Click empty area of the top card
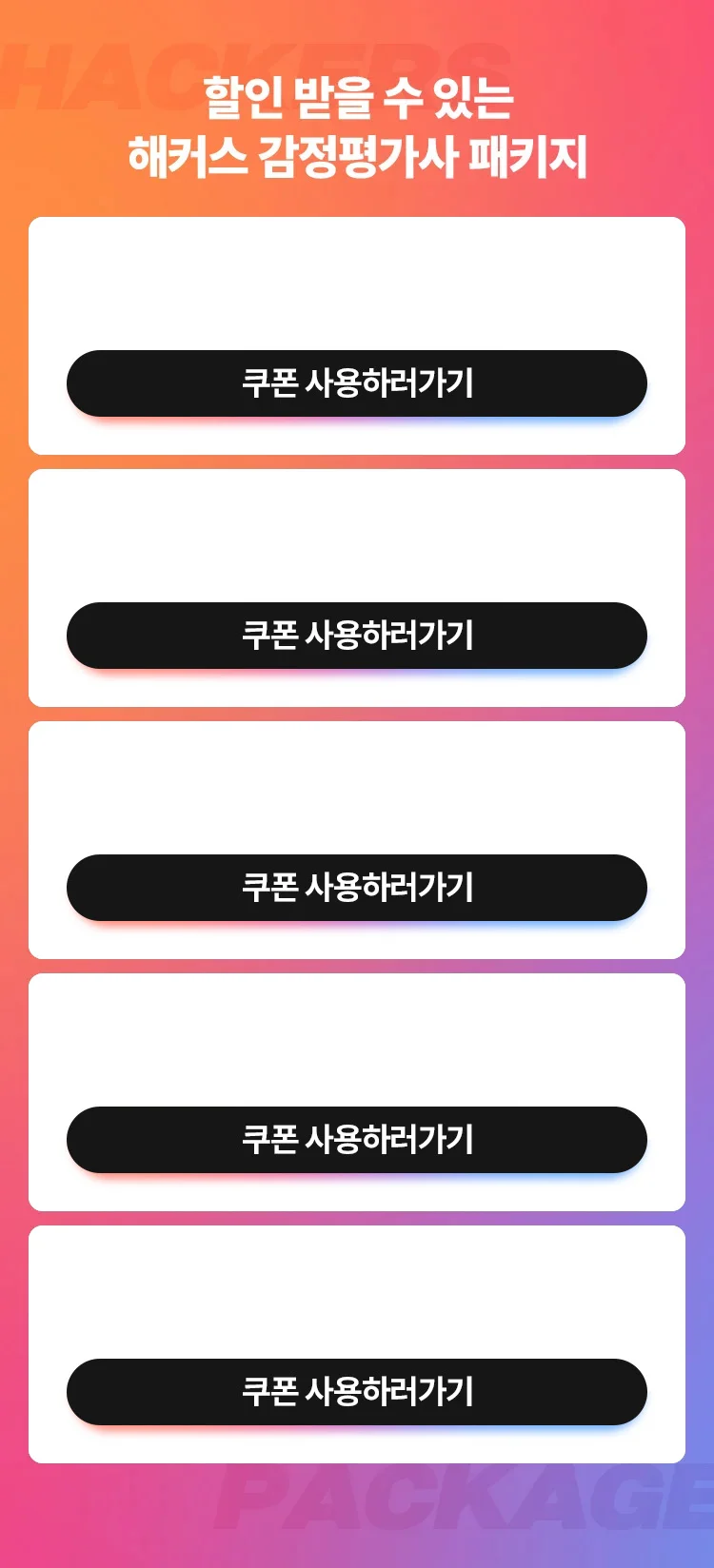 pos(357,276)
